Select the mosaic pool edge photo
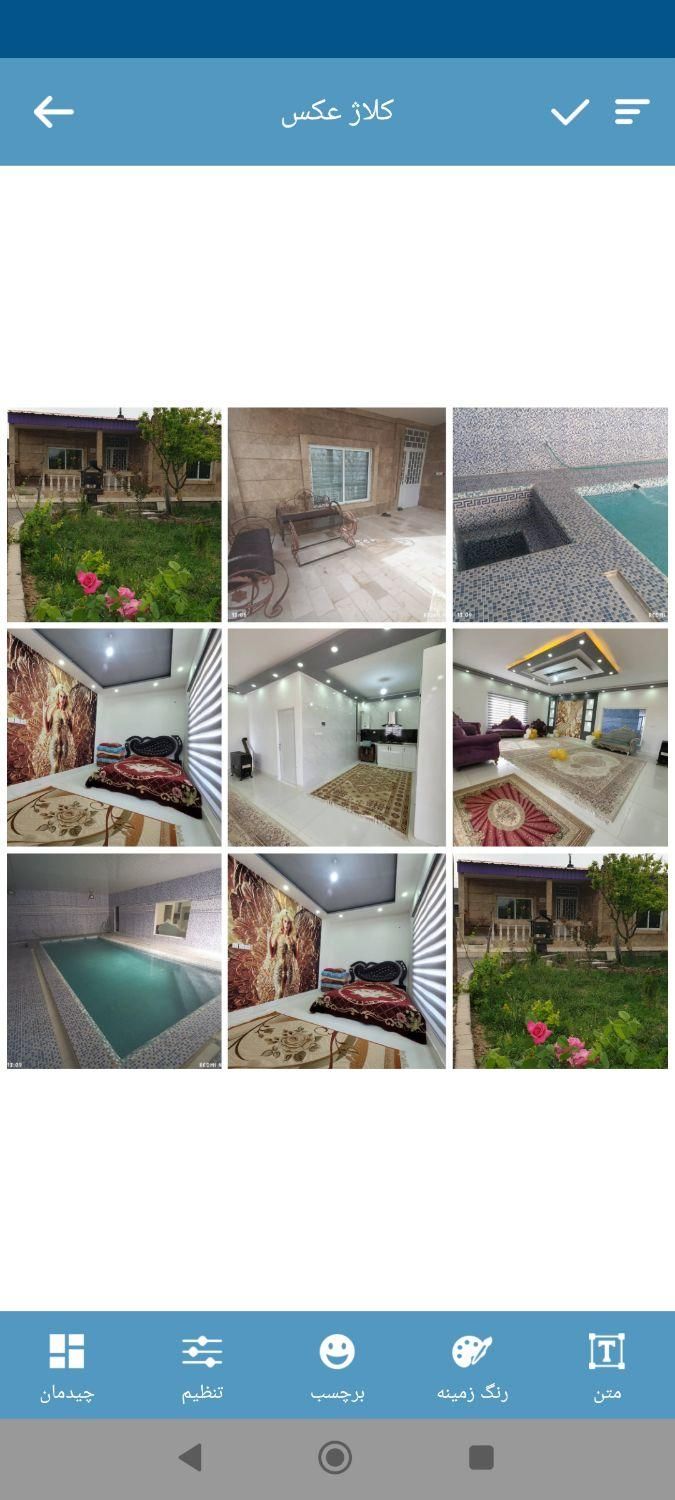The image size is (675, 1500). [560, 514]
